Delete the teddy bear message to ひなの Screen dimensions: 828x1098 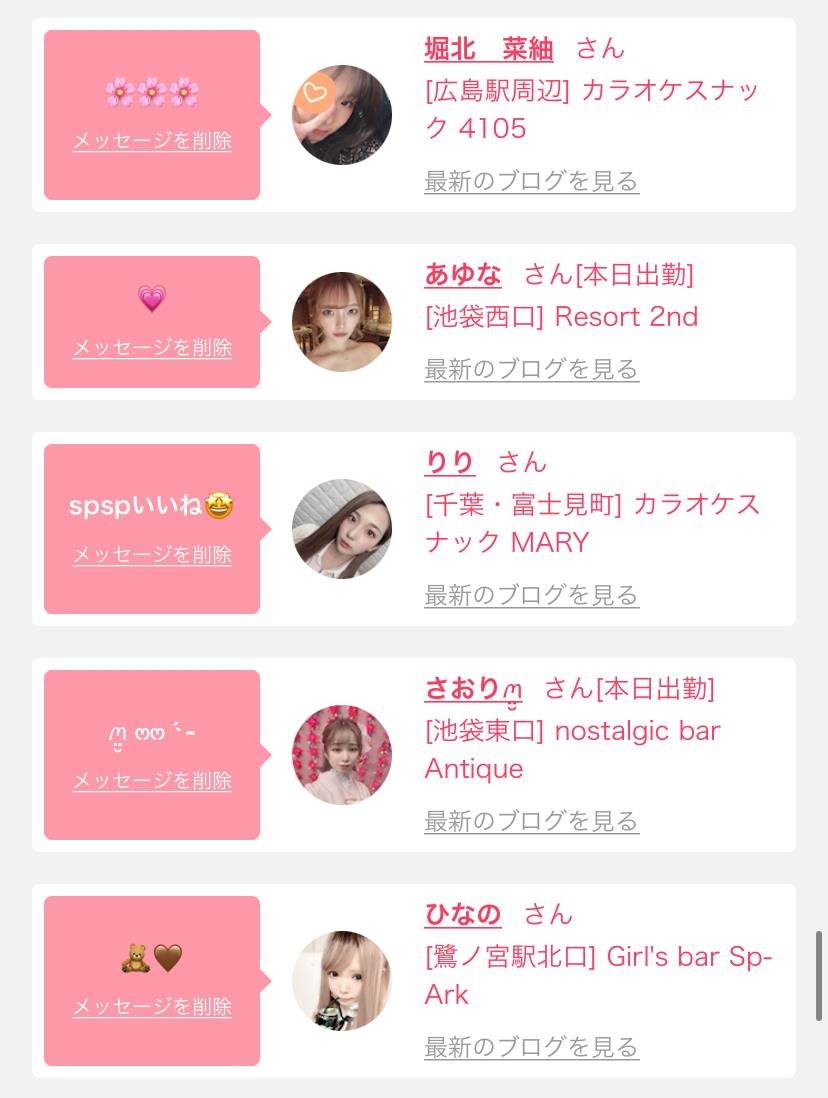[152, 1007]
